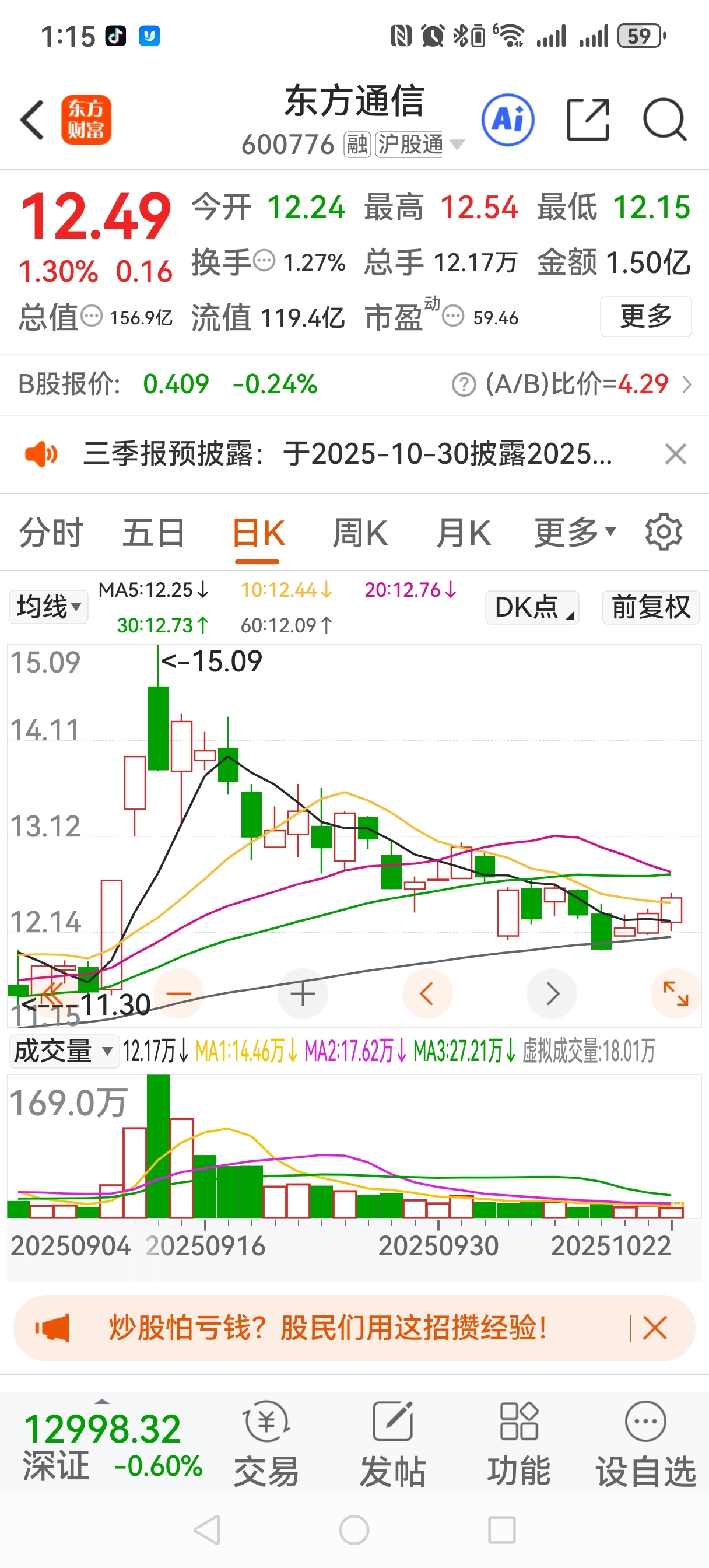The image size is (709, 1568).
Task: Open 交易 in the bottom bar
Action: point(266,1444)
